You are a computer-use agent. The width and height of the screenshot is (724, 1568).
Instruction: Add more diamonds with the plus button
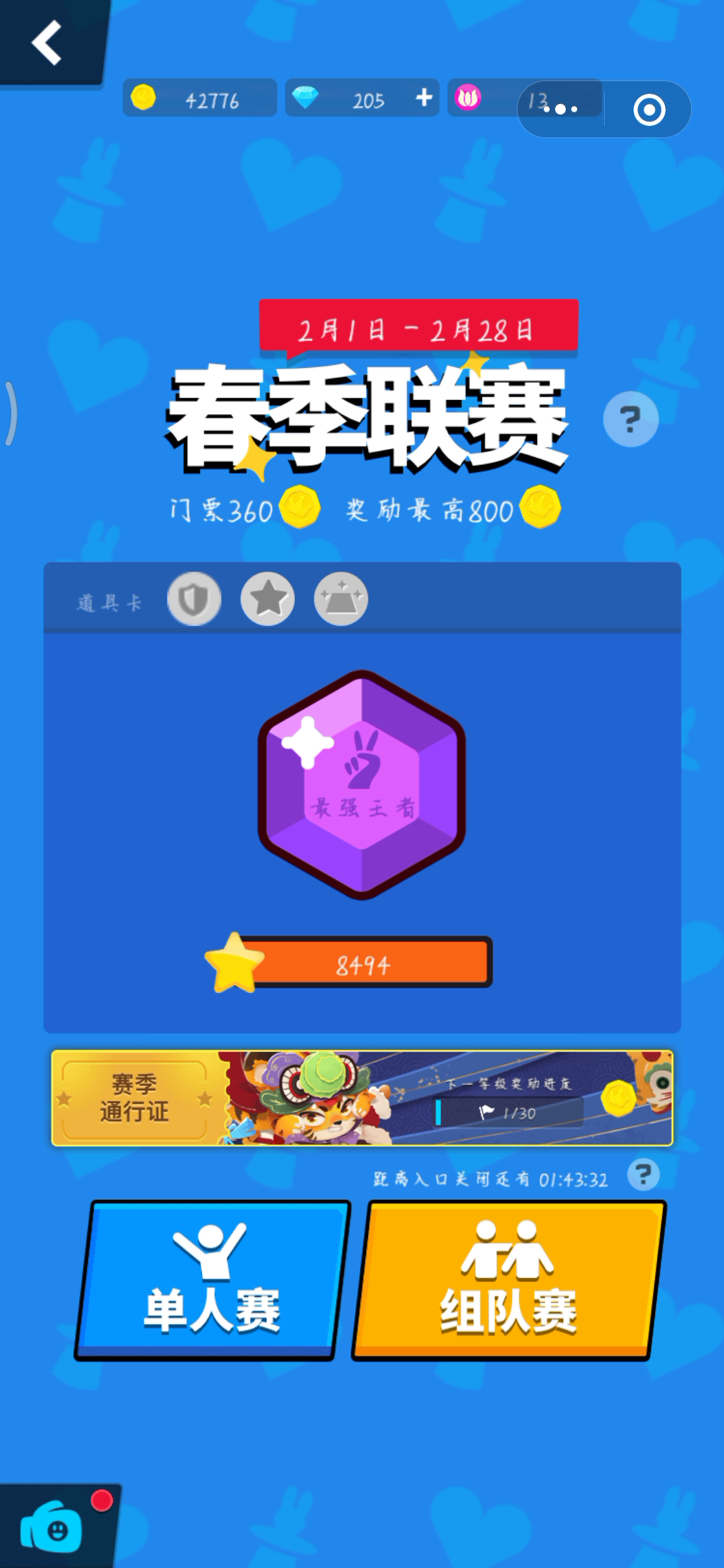(x=424, y=98)
